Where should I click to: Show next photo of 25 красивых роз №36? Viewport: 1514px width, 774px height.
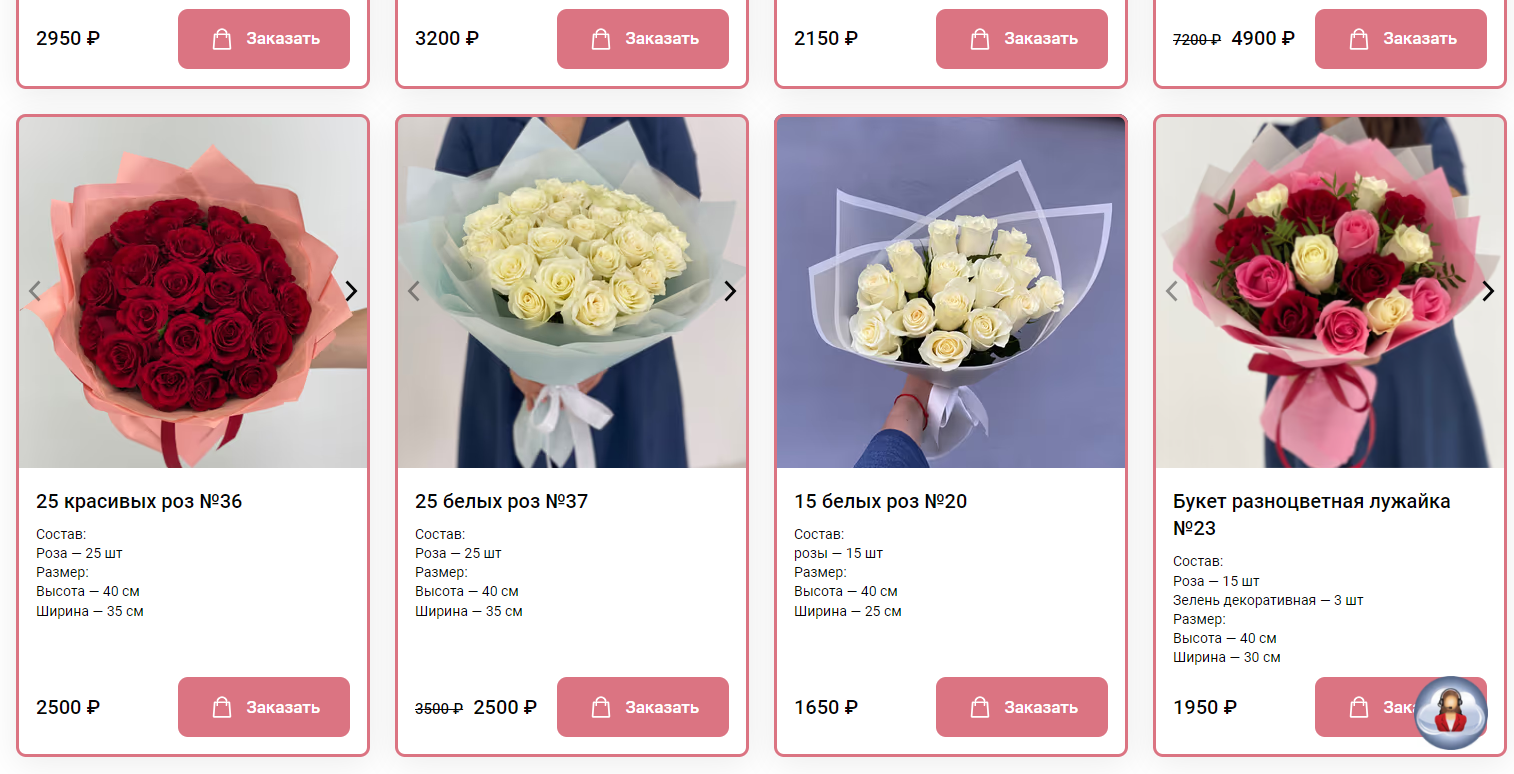click(x=351, y=291)
